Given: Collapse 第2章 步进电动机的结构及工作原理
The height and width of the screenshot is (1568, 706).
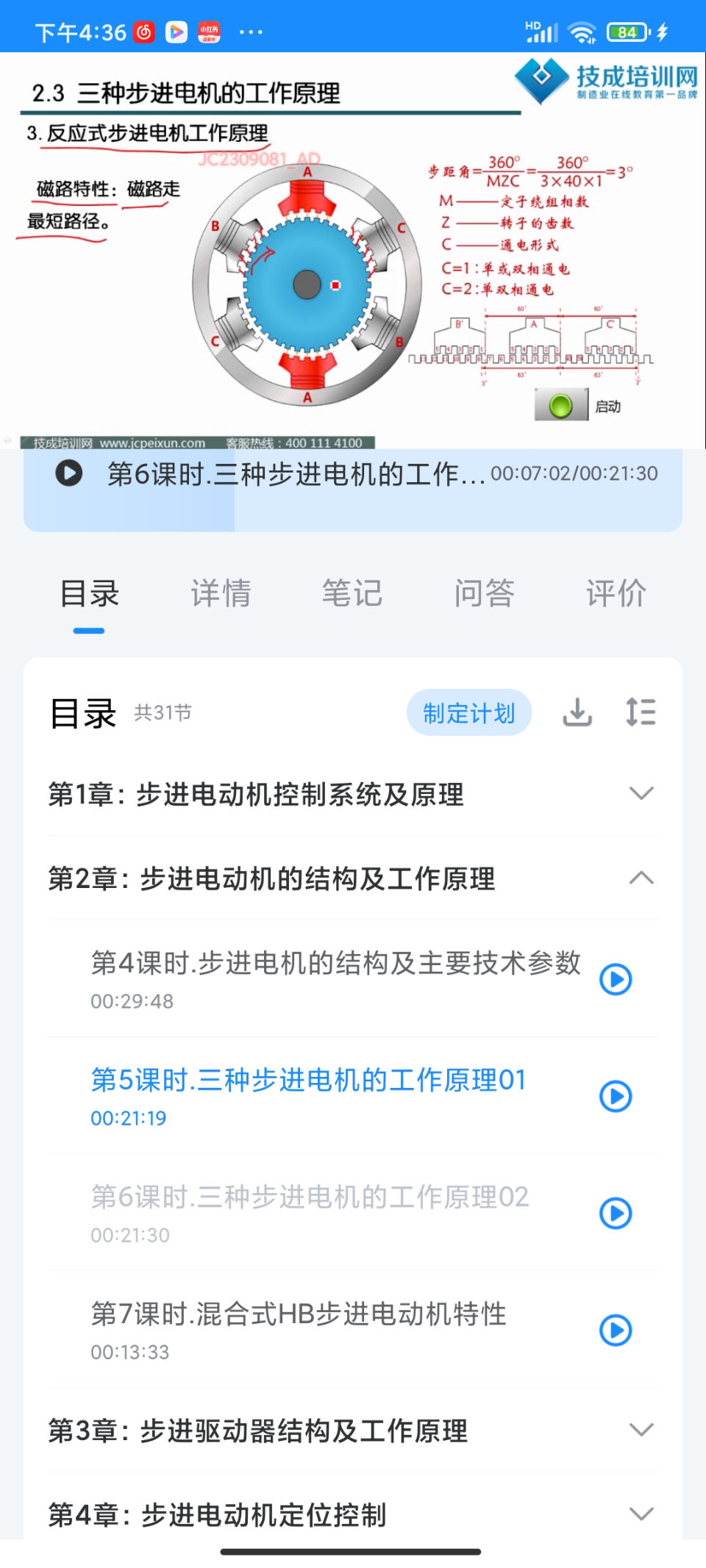Looking at the screenshot, I should pos(641,878).
